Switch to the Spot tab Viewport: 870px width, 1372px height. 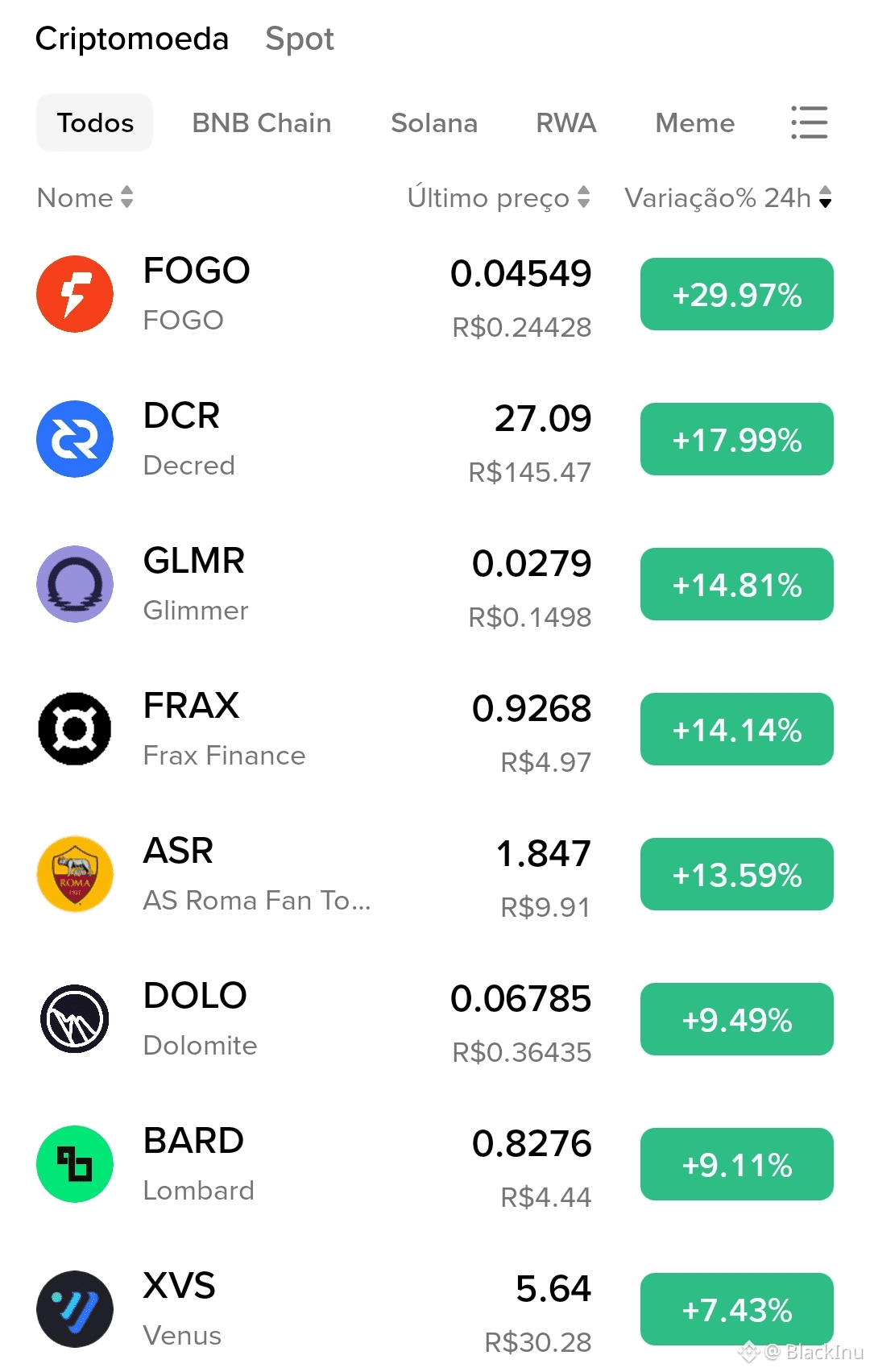tap(299, 39)
